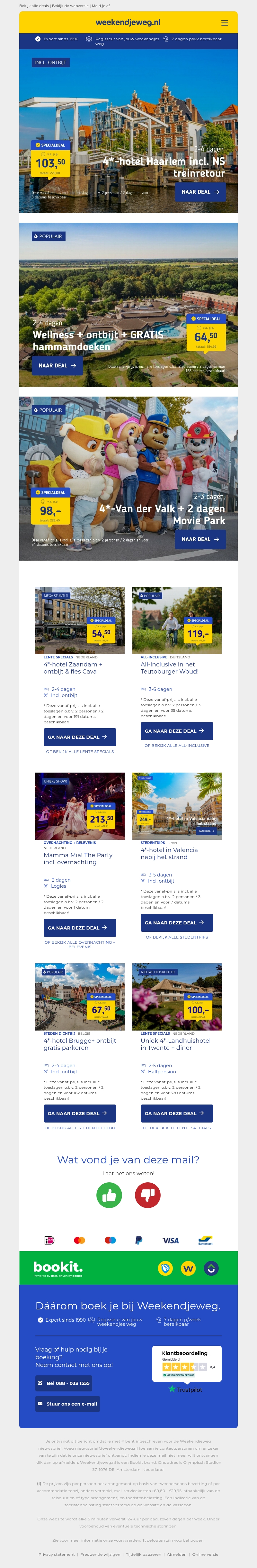Image resolution: width=257 pixels, height=1568 pixels.
Task: Tap NAAR DEAL on the Movie Park banner
Action: pyautogui.click(x=200, y=539)
